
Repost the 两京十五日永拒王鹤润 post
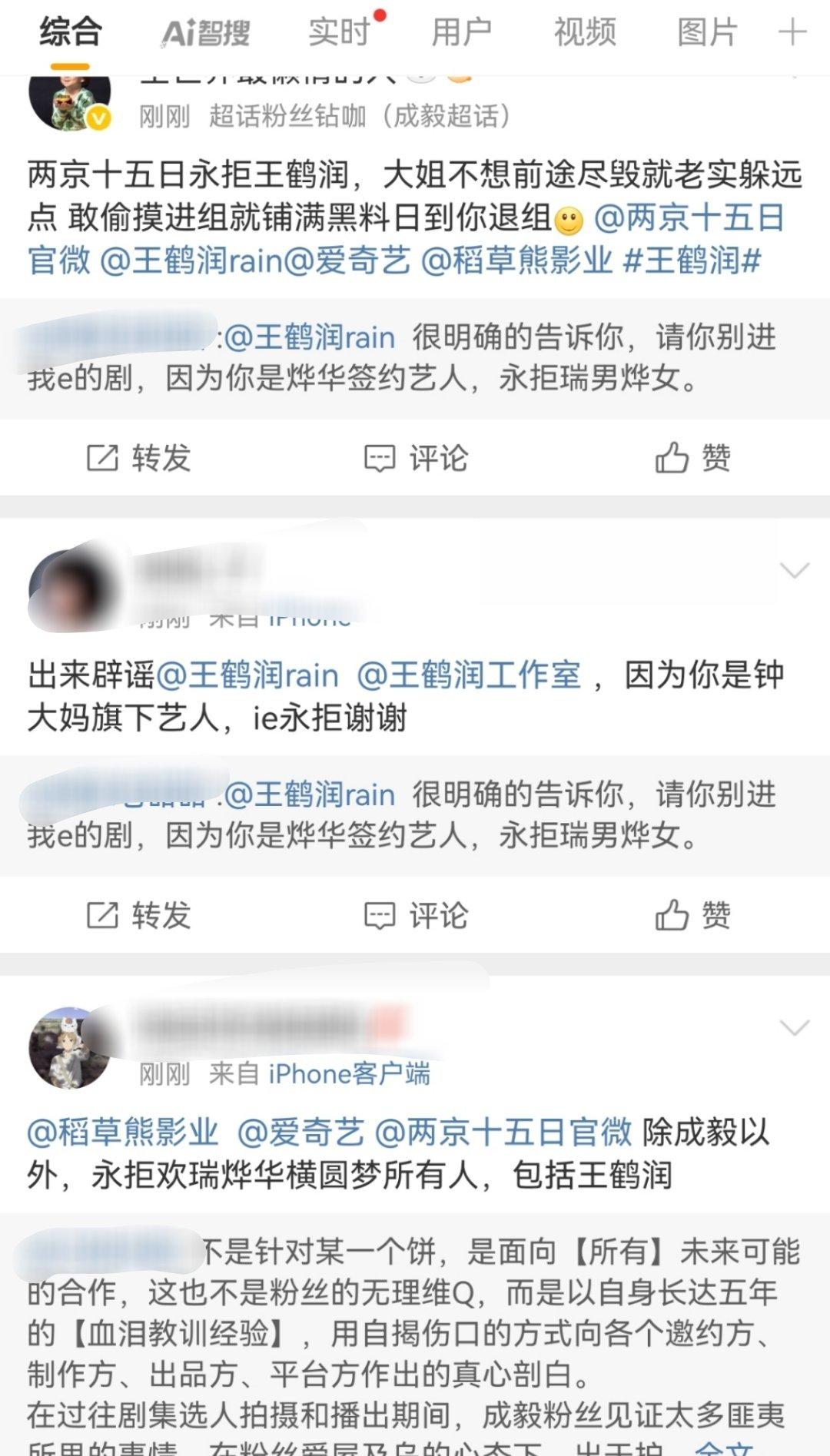point(138,458)
